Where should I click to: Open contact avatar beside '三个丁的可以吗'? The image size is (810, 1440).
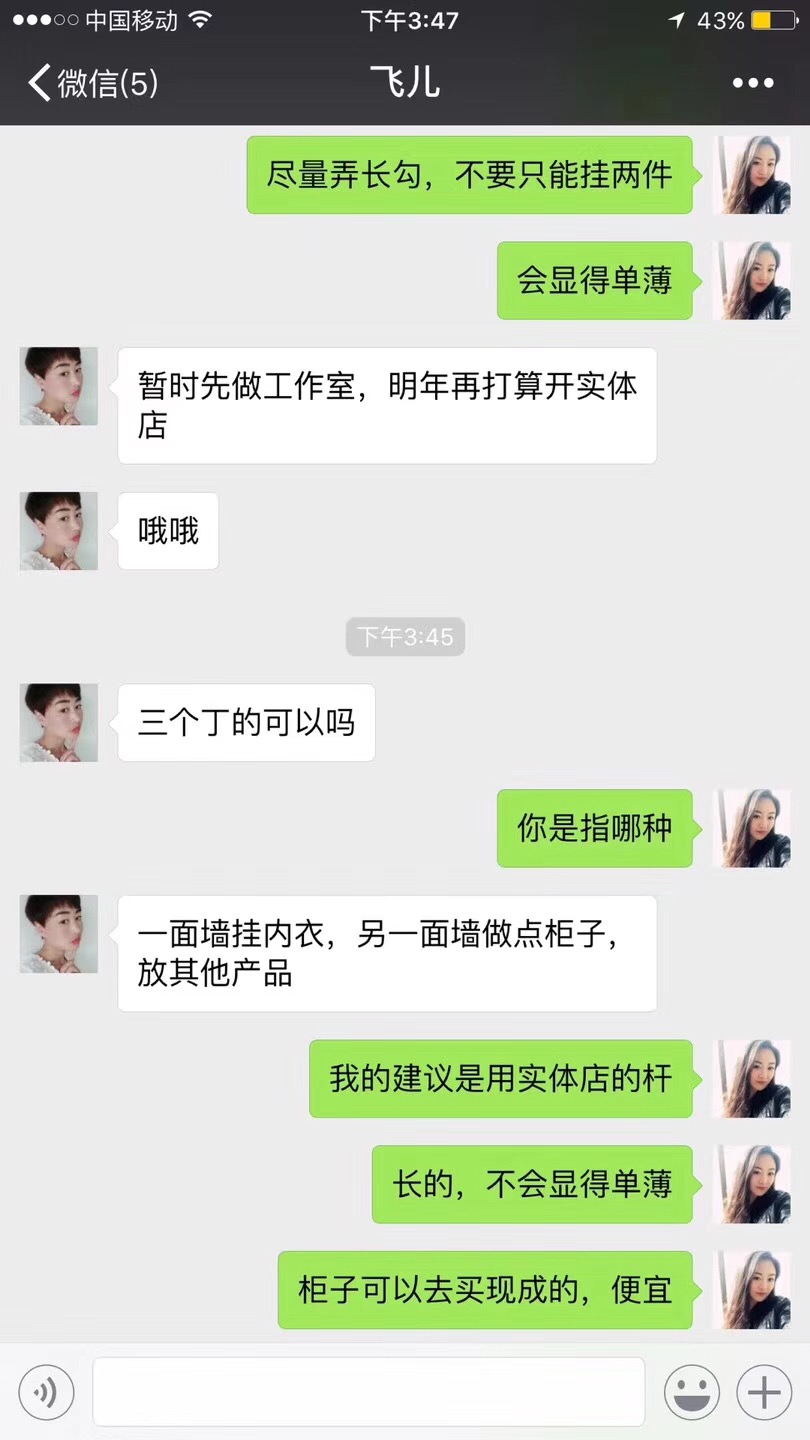[59, 723]
